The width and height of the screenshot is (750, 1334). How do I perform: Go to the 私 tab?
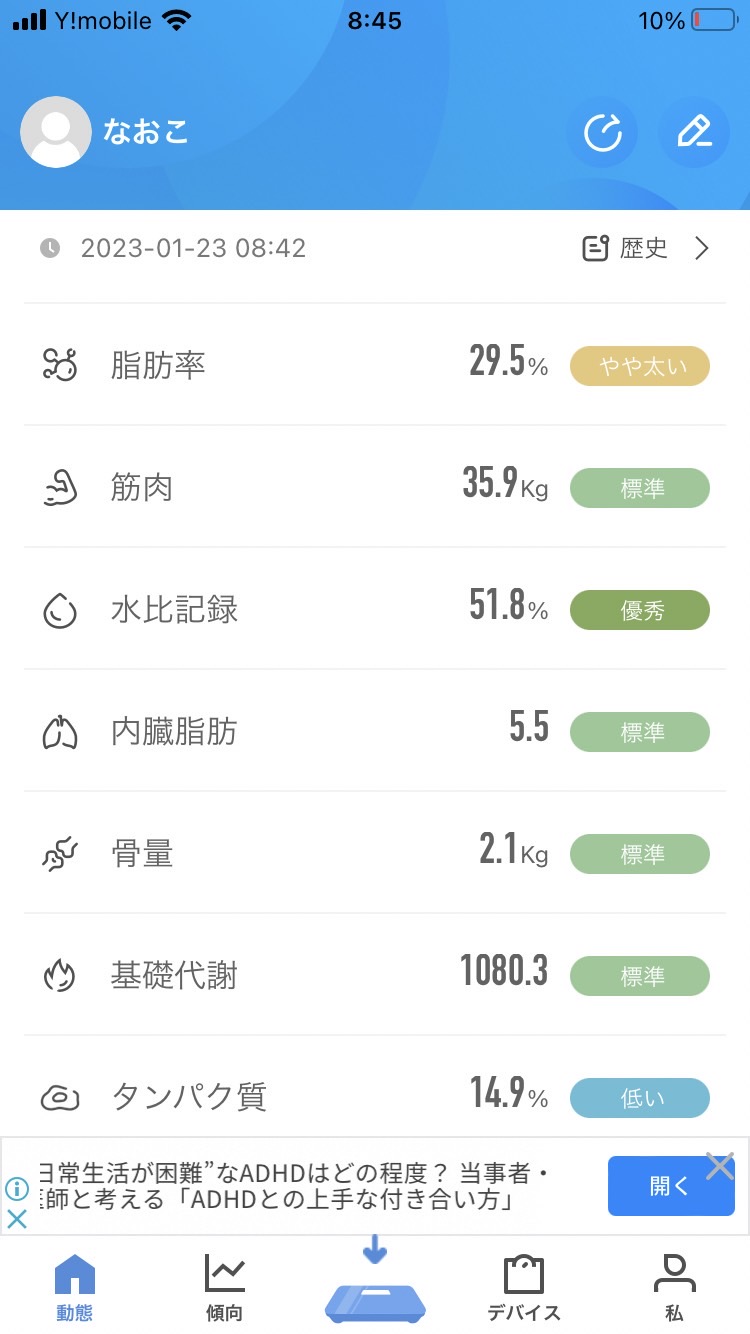point(674,1288)
